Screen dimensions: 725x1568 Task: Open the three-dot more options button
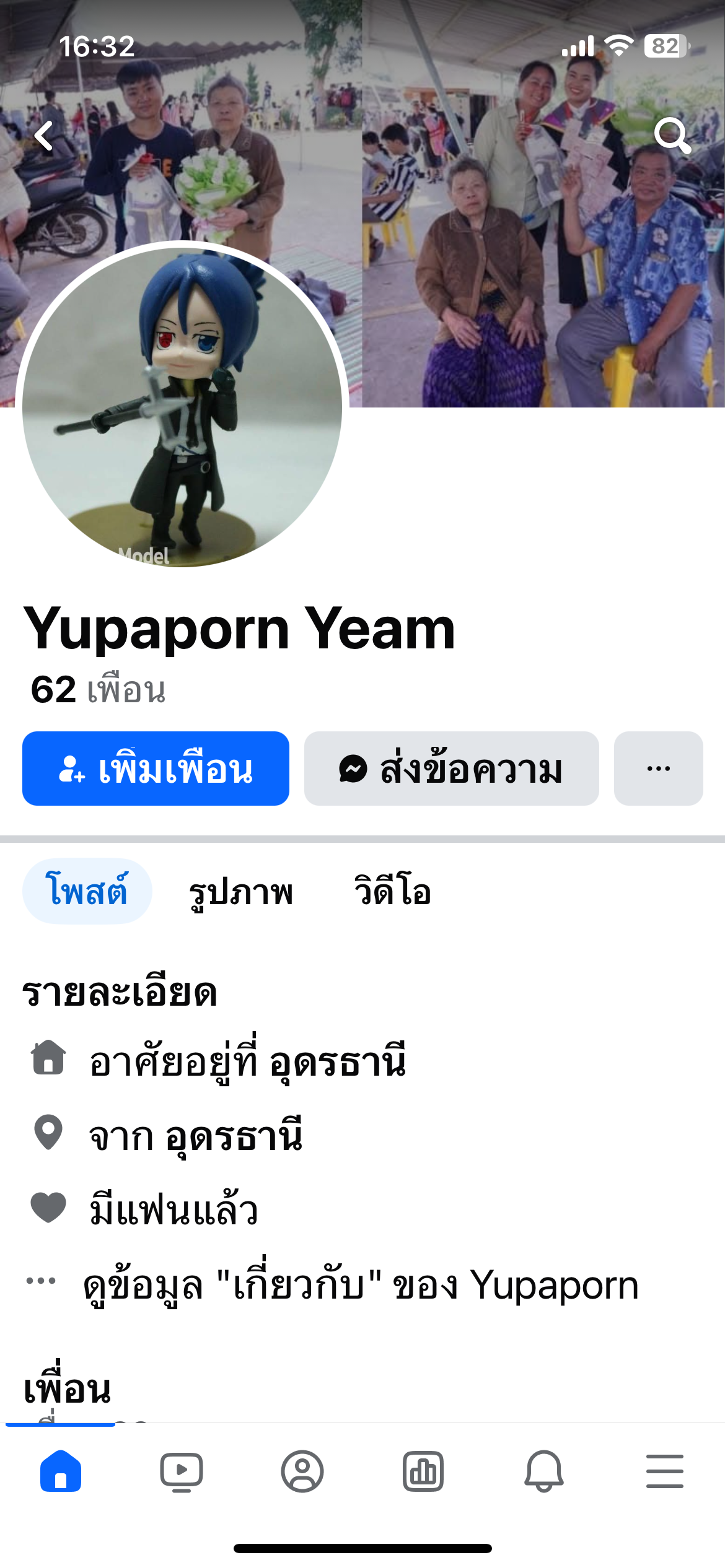(x=658, y=769)
